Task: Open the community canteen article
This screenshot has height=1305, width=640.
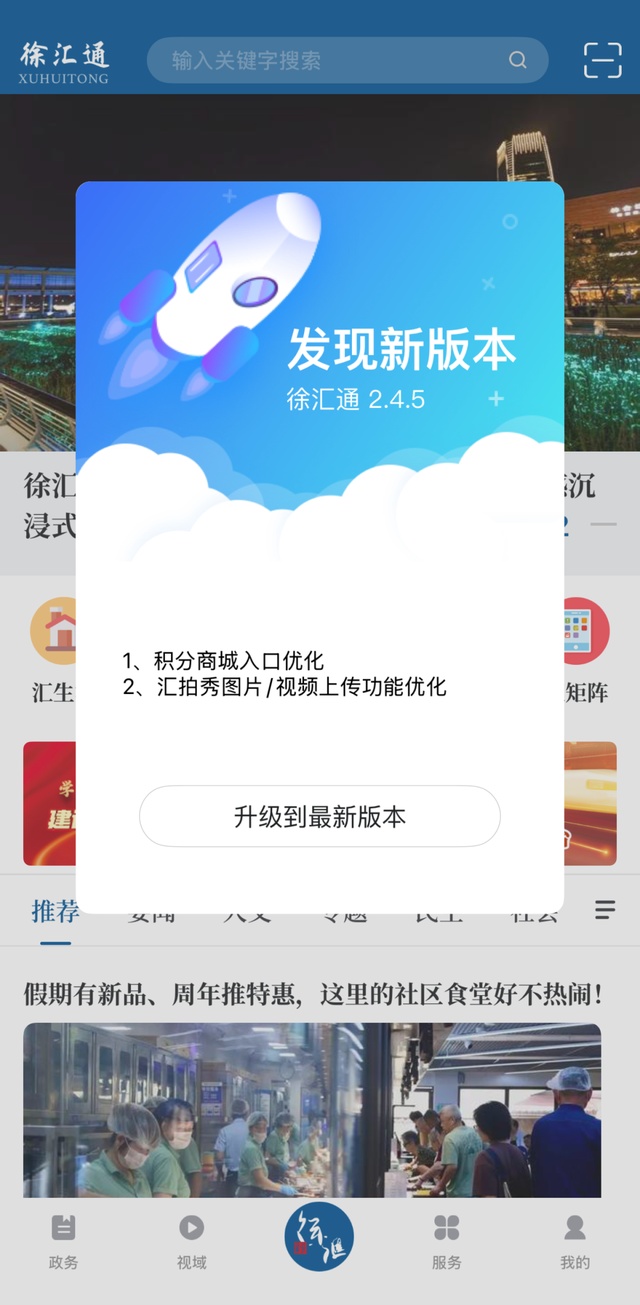Action: click(313, 994)
